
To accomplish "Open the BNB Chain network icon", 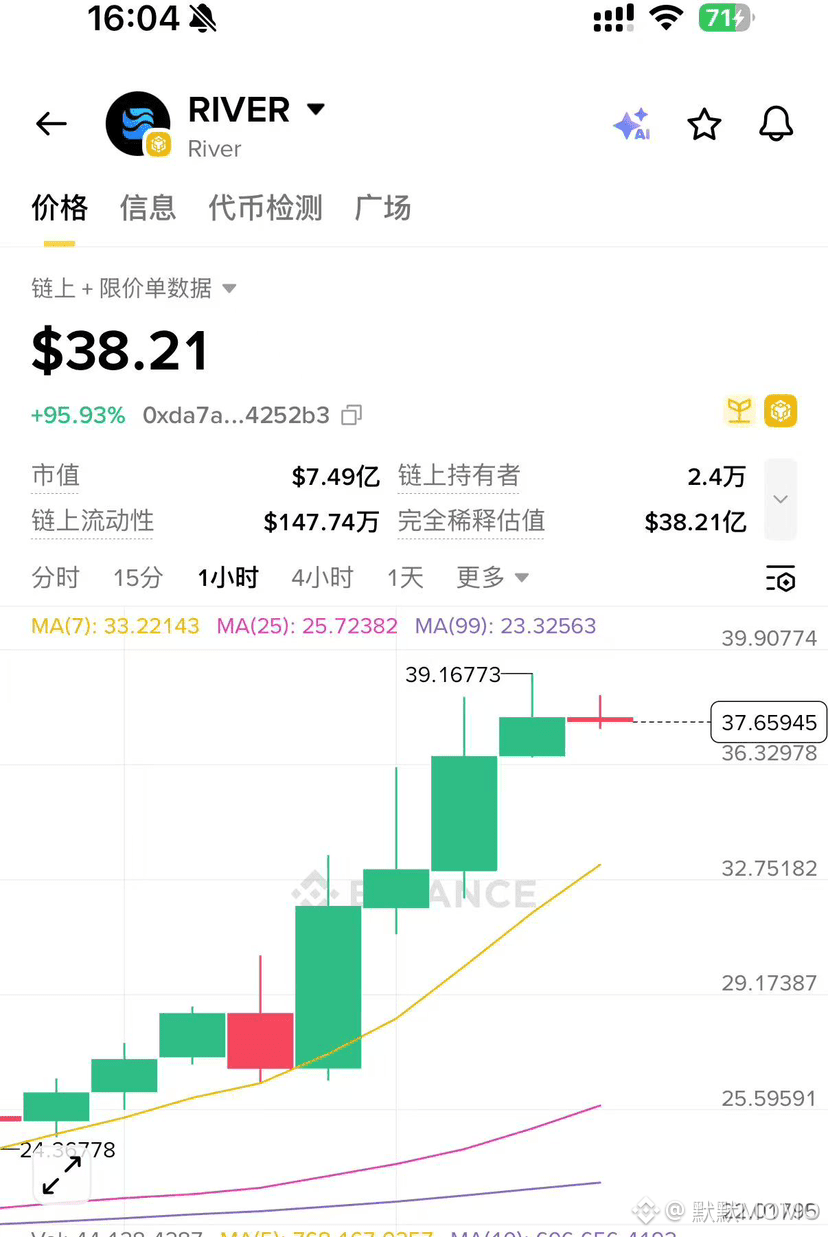I will coord(781,411).
